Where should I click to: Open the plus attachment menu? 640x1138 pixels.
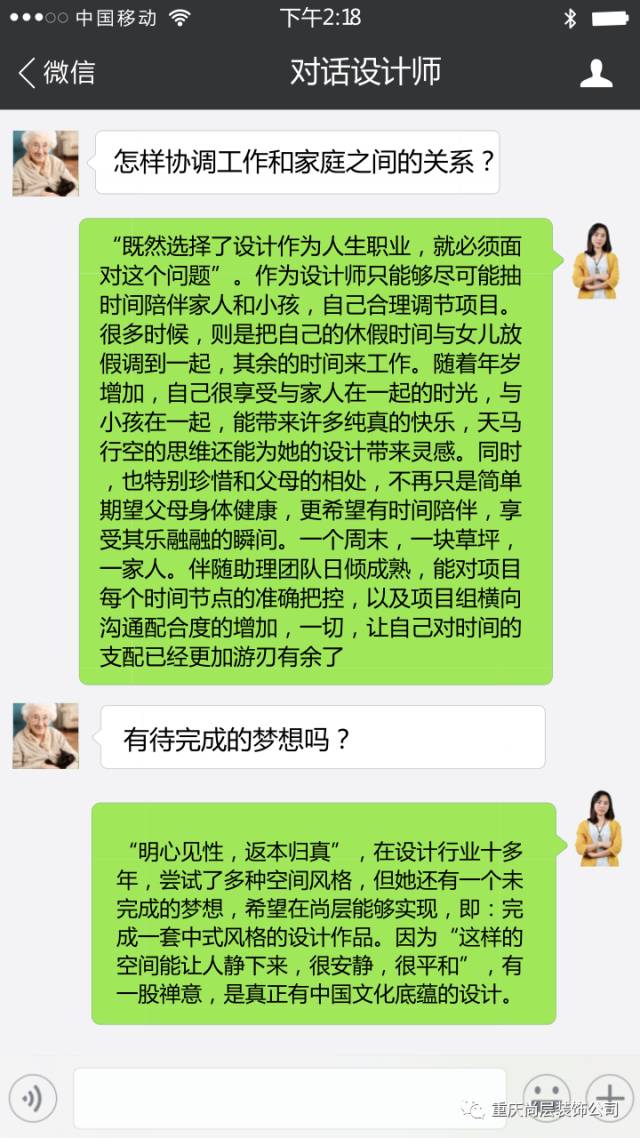click(606, 1094)
